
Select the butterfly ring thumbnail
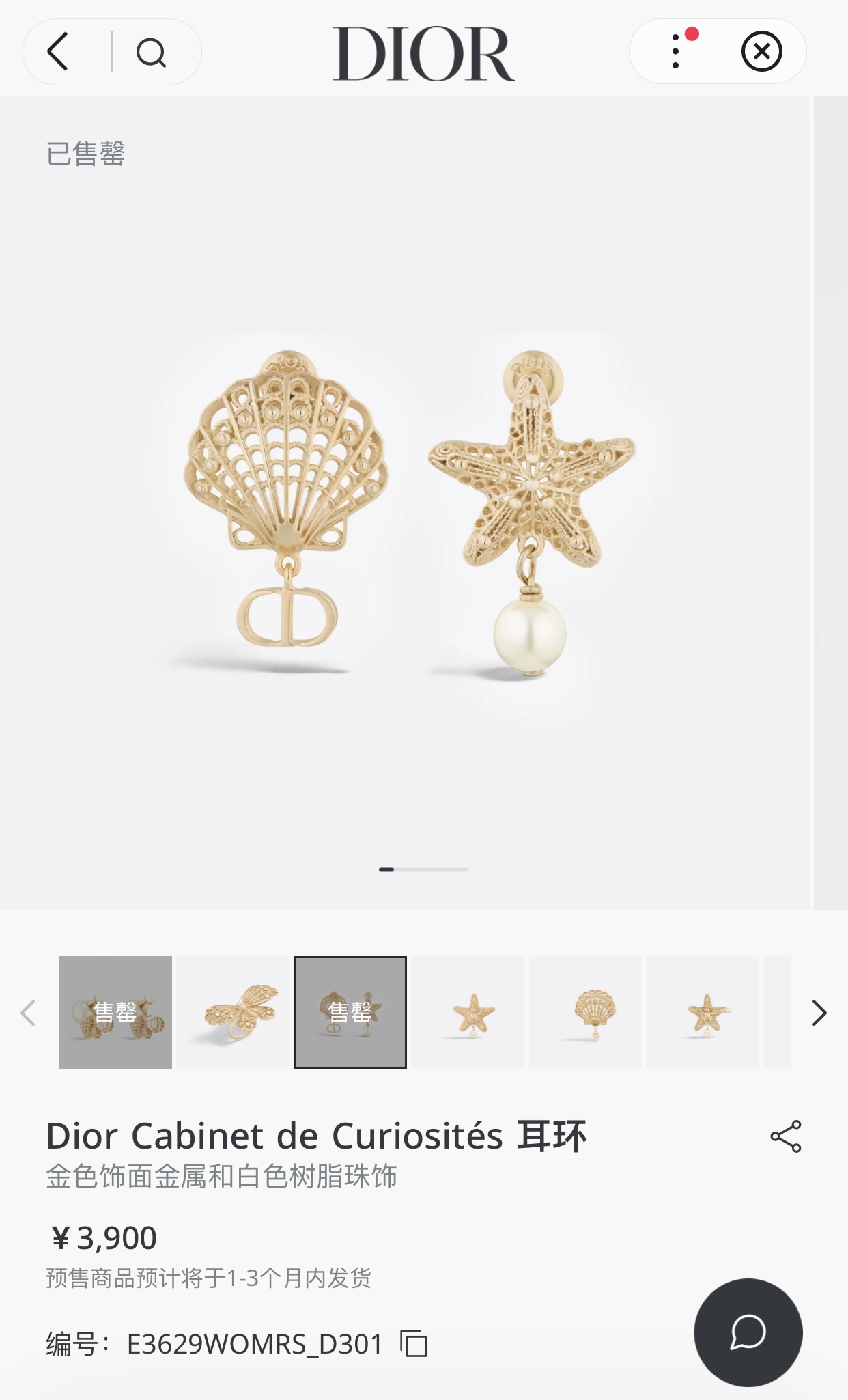pos(232,1011)
